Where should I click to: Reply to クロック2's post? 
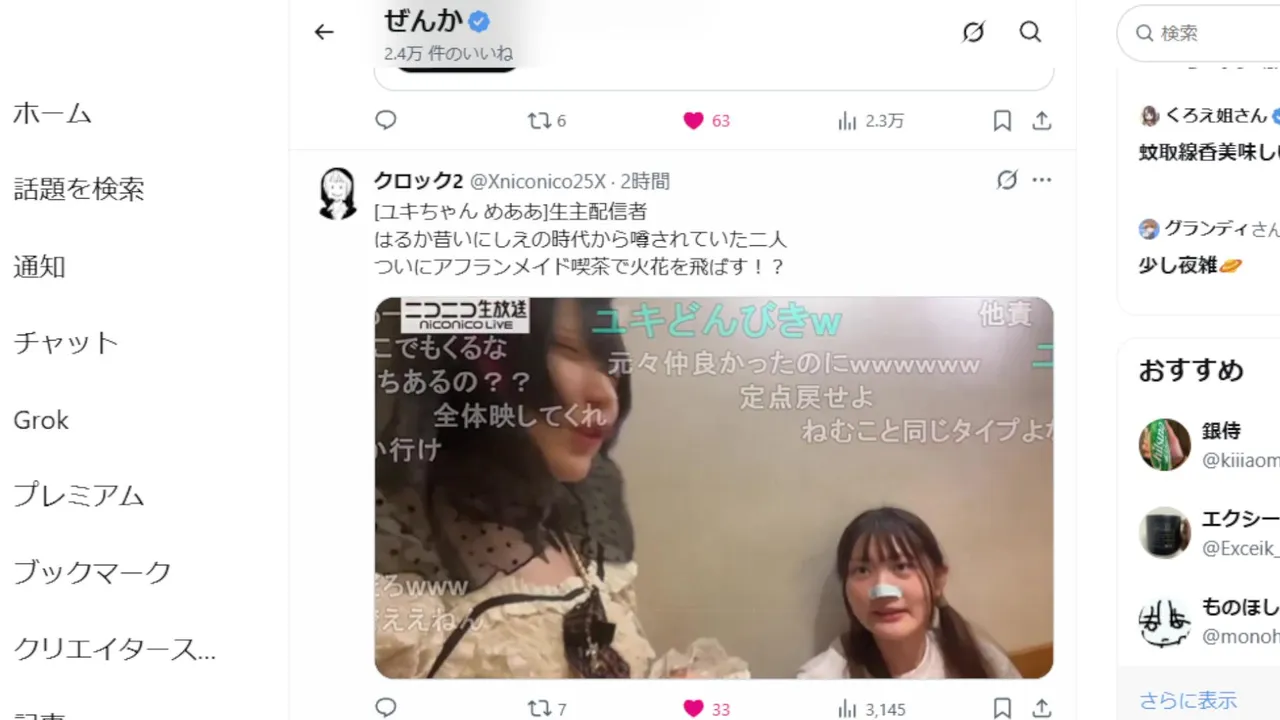386,708
